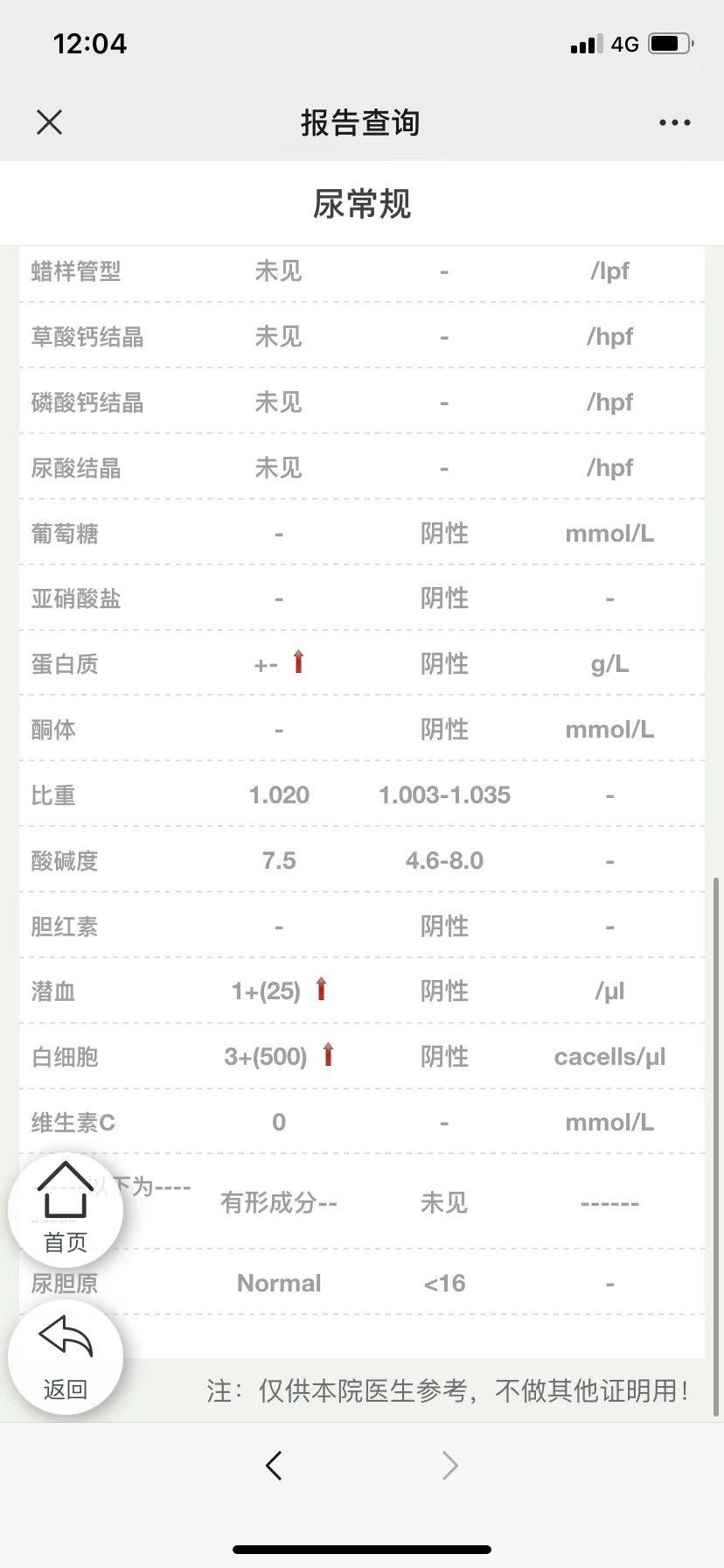This screenshot has height=1568, width=724.
Task: Go to next page using right chevron
Action: 449,1465
